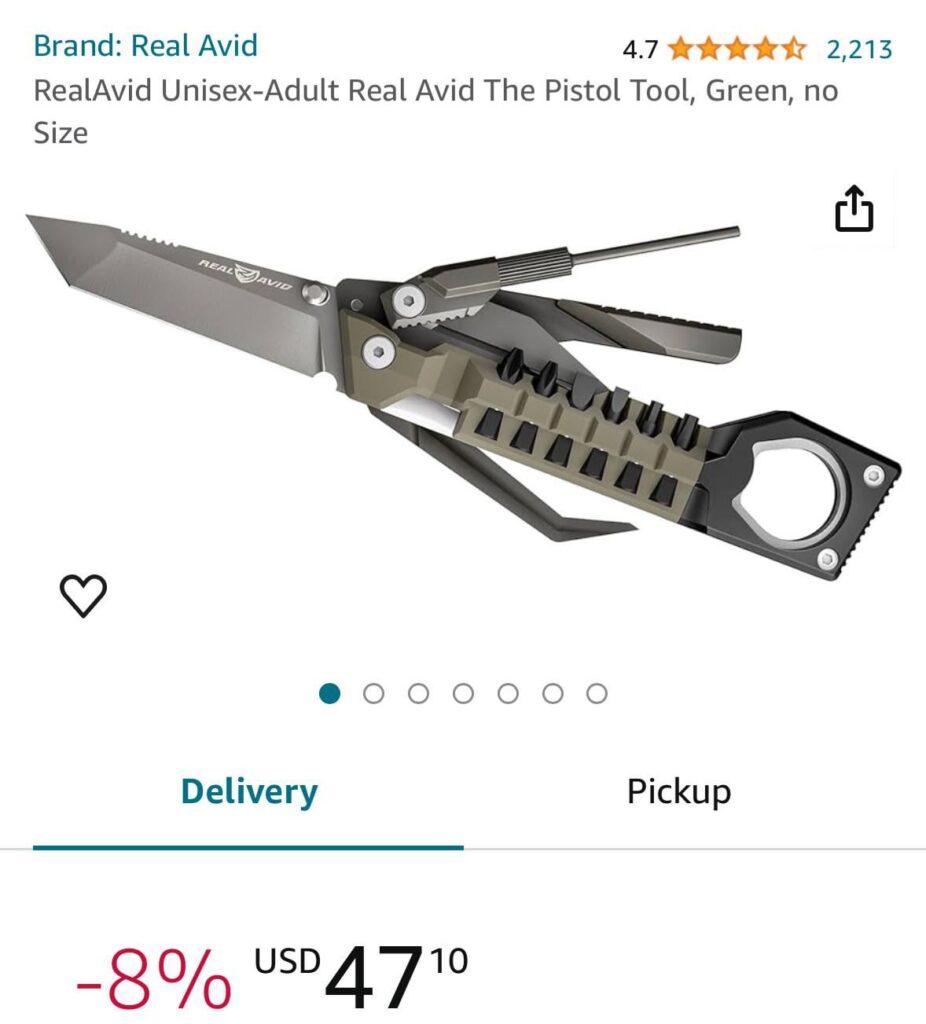Tap the share icon
926x1024 pixels.
click(x=856, y=208)
